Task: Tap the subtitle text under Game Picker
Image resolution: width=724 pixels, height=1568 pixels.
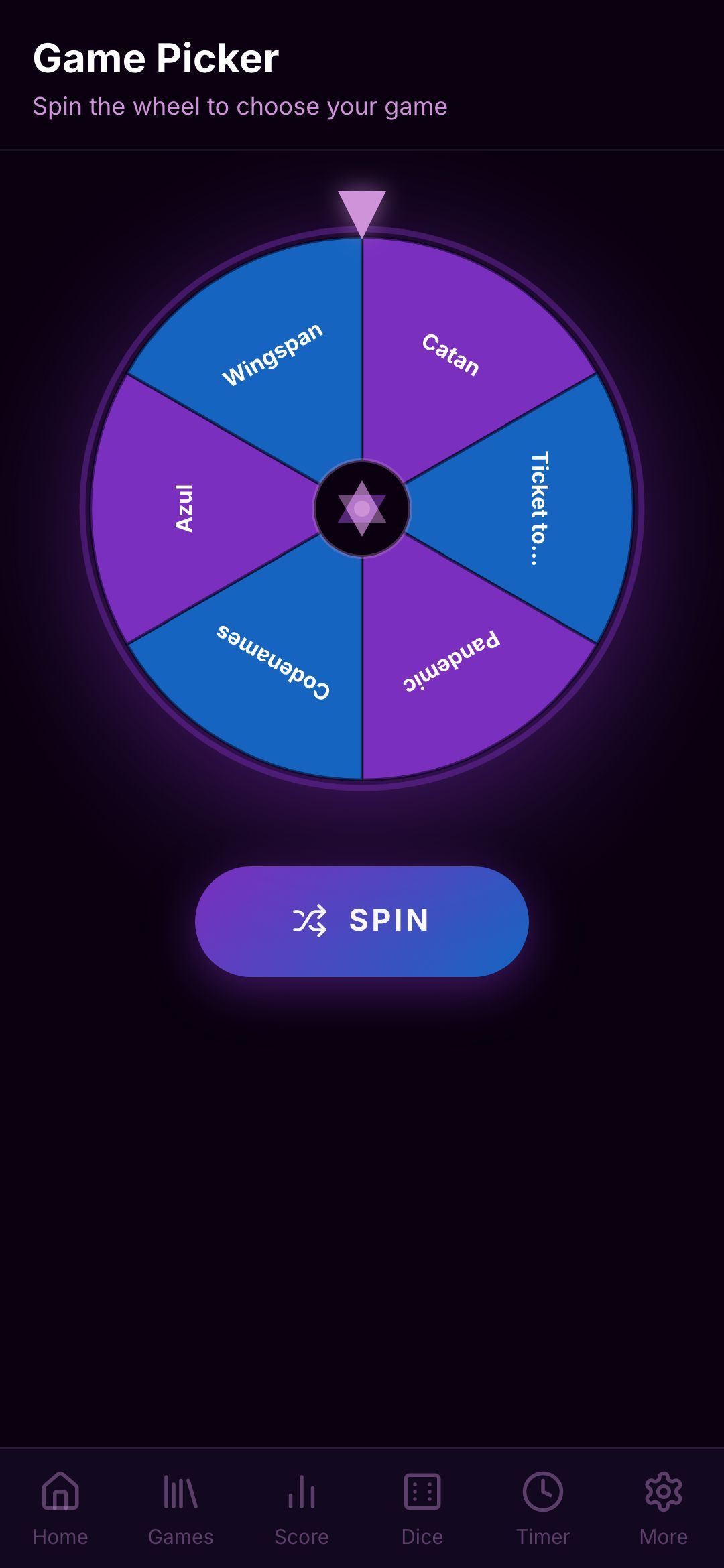Action: pyautogui.click(x=240, y=106)
